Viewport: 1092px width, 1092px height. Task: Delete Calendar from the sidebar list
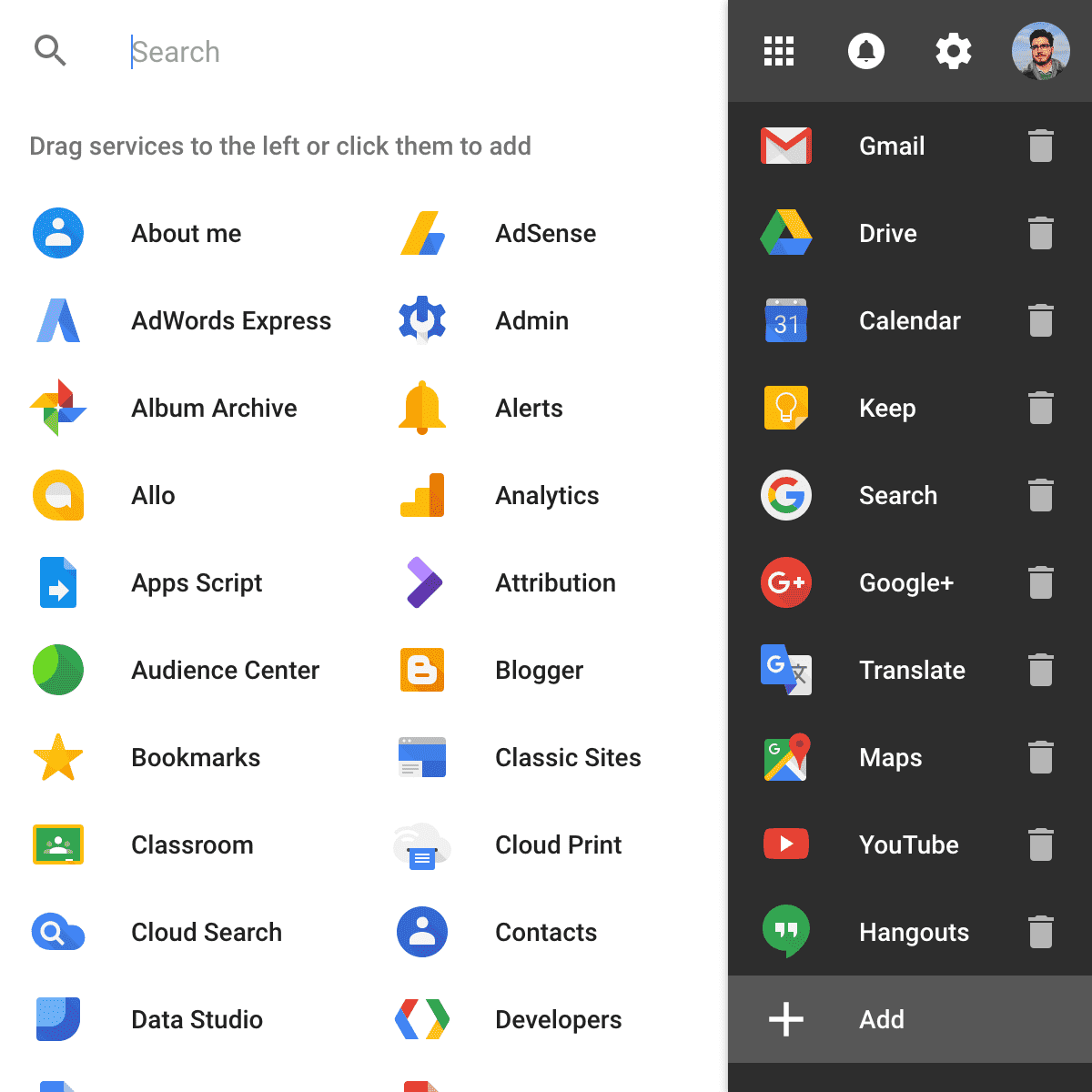coord(1040,320)
